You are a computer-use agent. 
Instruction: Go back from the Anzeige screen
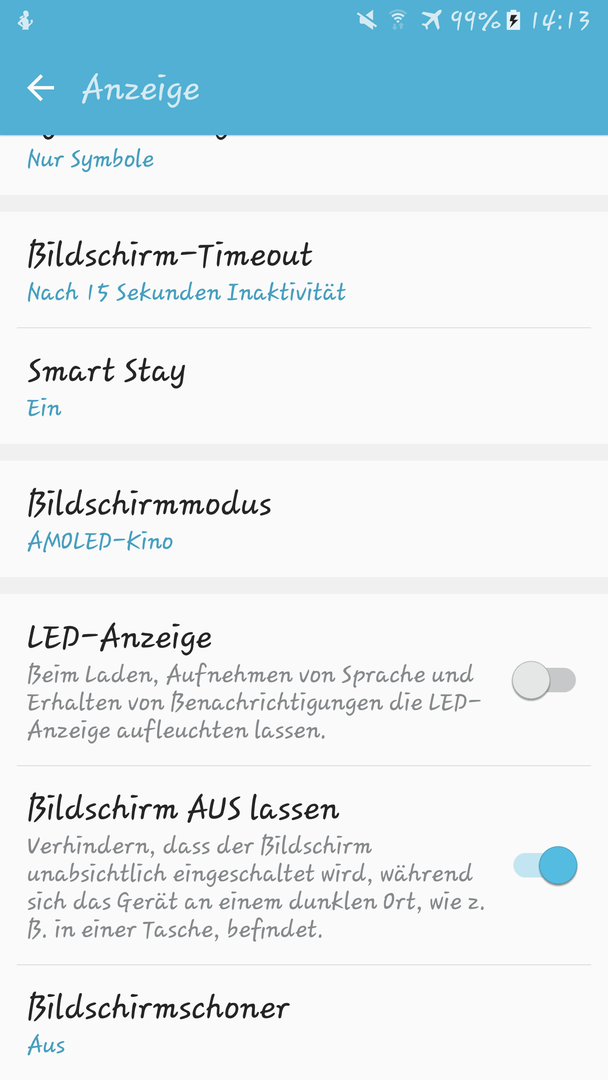(41, 88)
